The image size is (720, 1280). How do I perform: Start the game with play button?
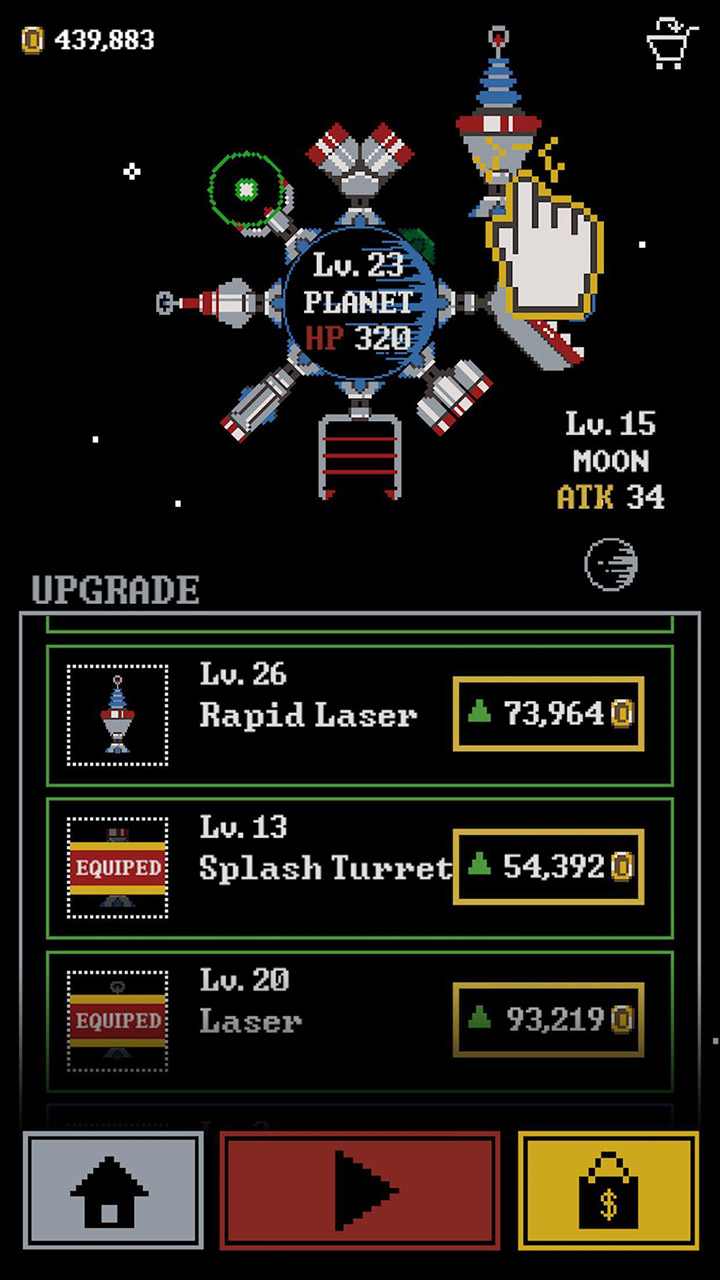pyautogui.click(x=359, y=1191)
